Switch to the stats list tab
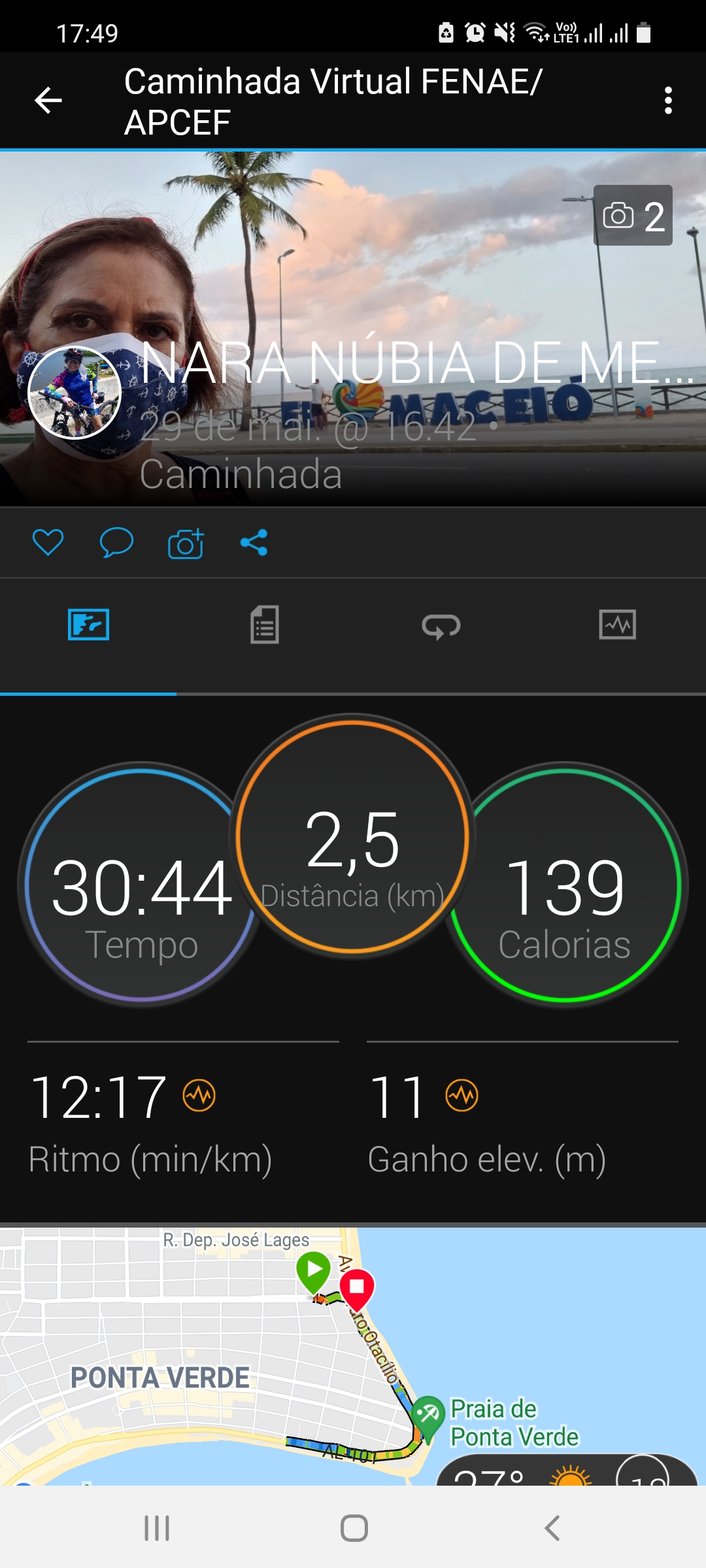Viewport: 706px width, 1568px height. point(265,625)
